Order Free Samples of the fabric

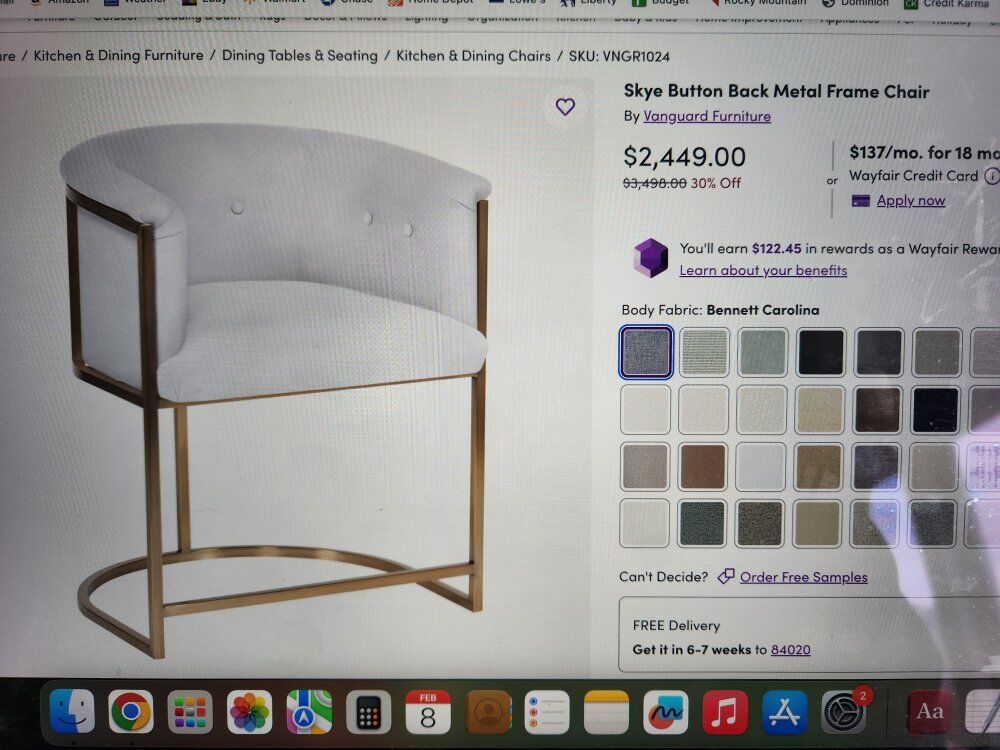coord(803,576)
